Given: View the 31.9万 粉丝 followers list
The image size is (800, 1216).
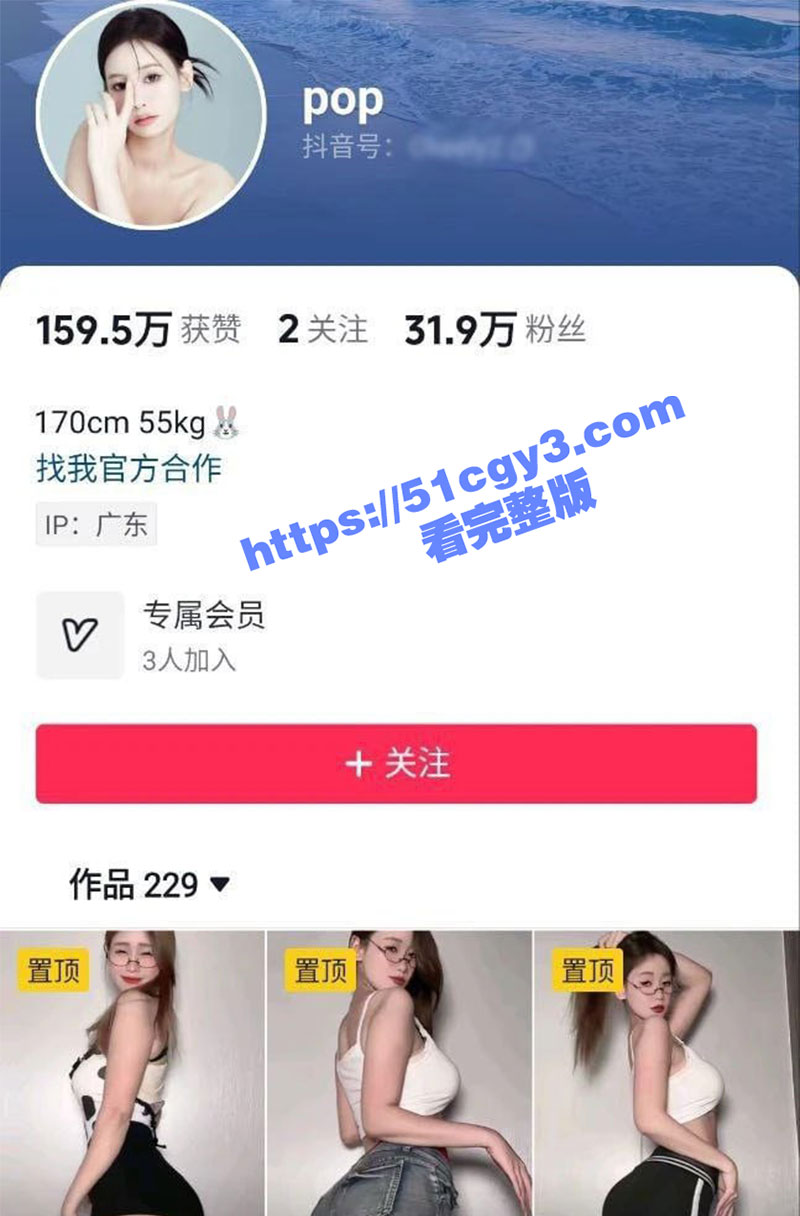Looking at the screenshot, I should tap(494, 330).
